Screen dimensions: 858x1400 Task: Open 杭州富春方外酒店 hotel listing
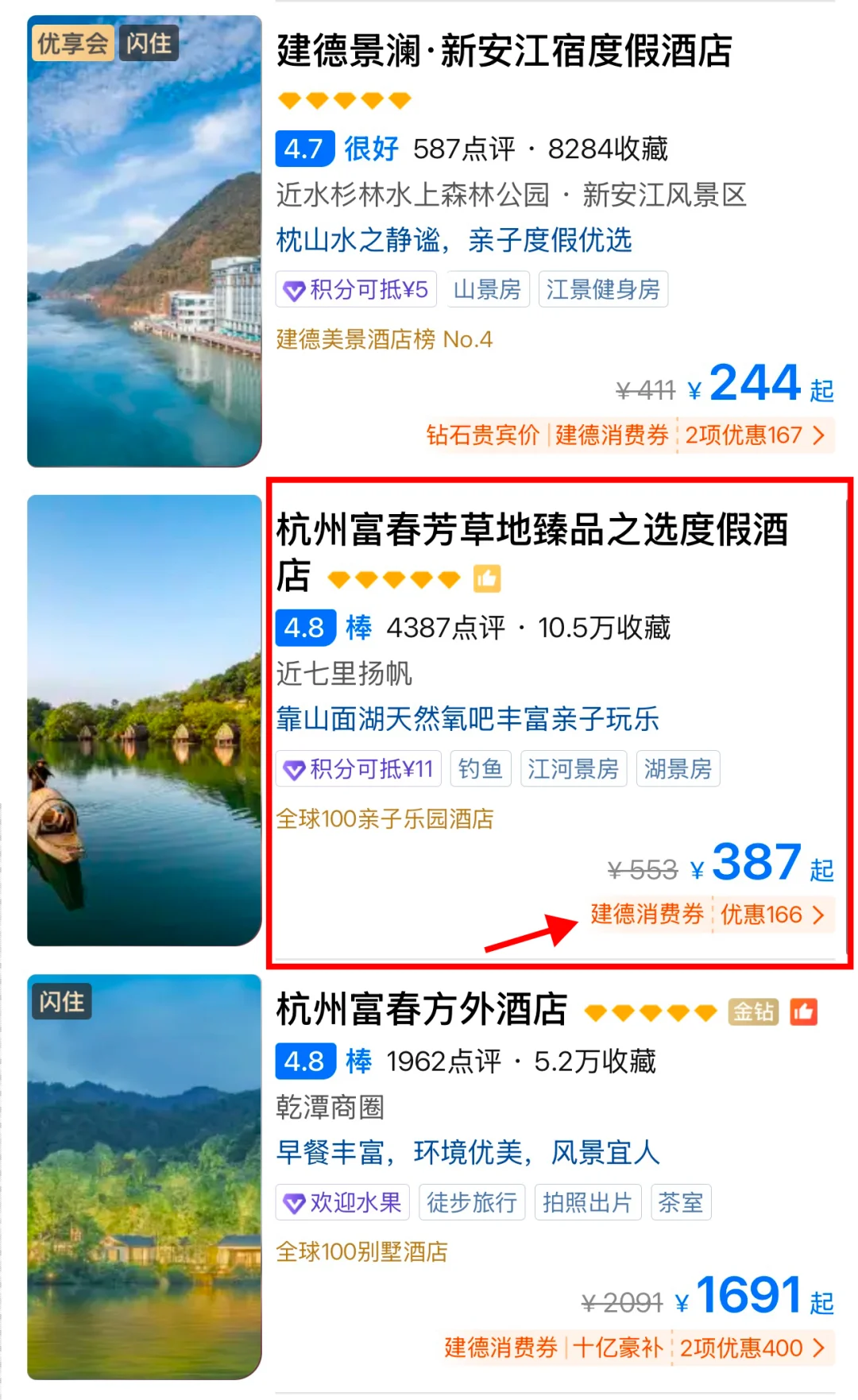[x=421, y=1011]
